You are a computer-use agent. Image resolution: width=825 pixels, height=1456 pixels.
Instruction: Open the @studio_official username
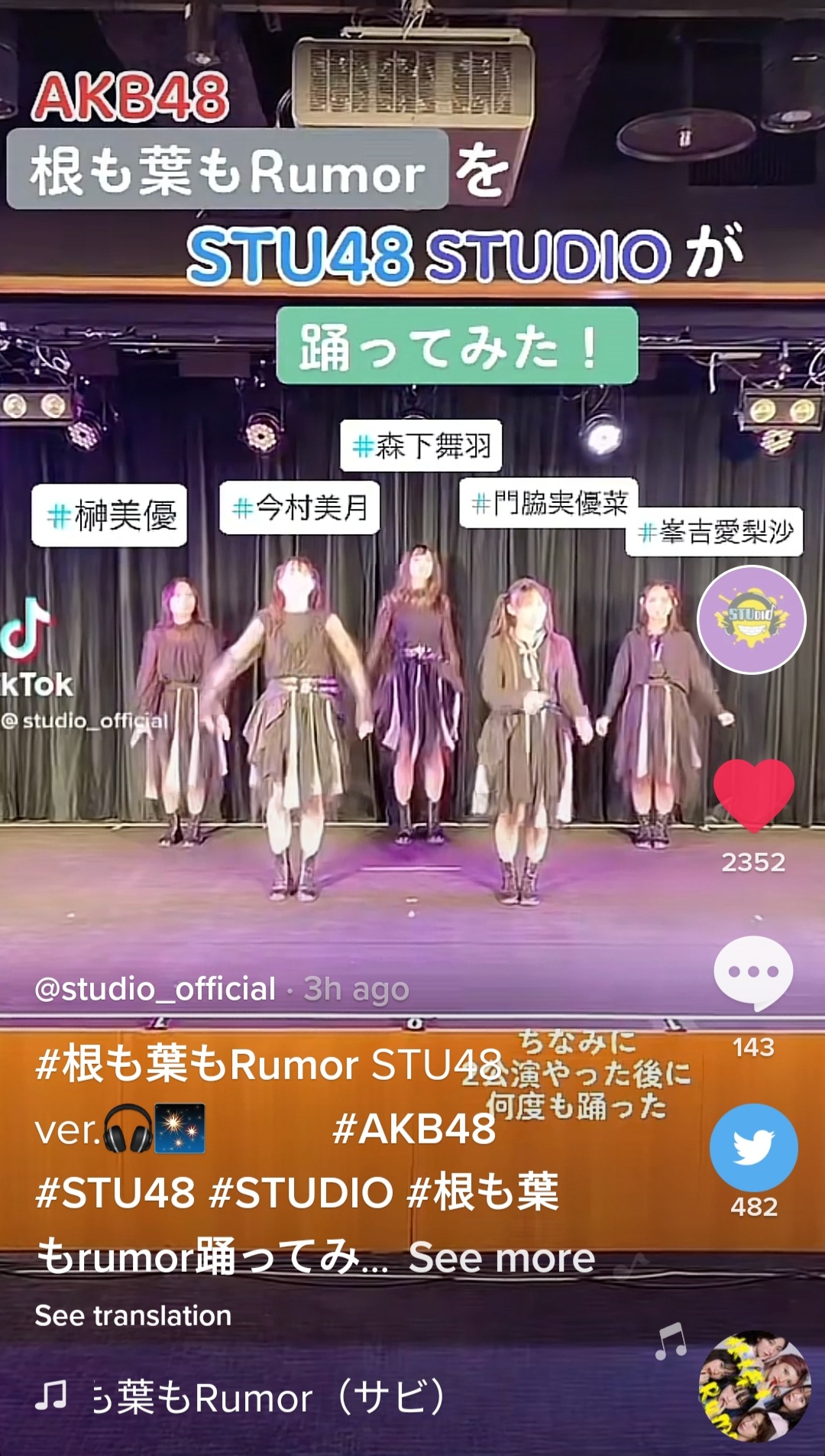[x=155, y=989]
